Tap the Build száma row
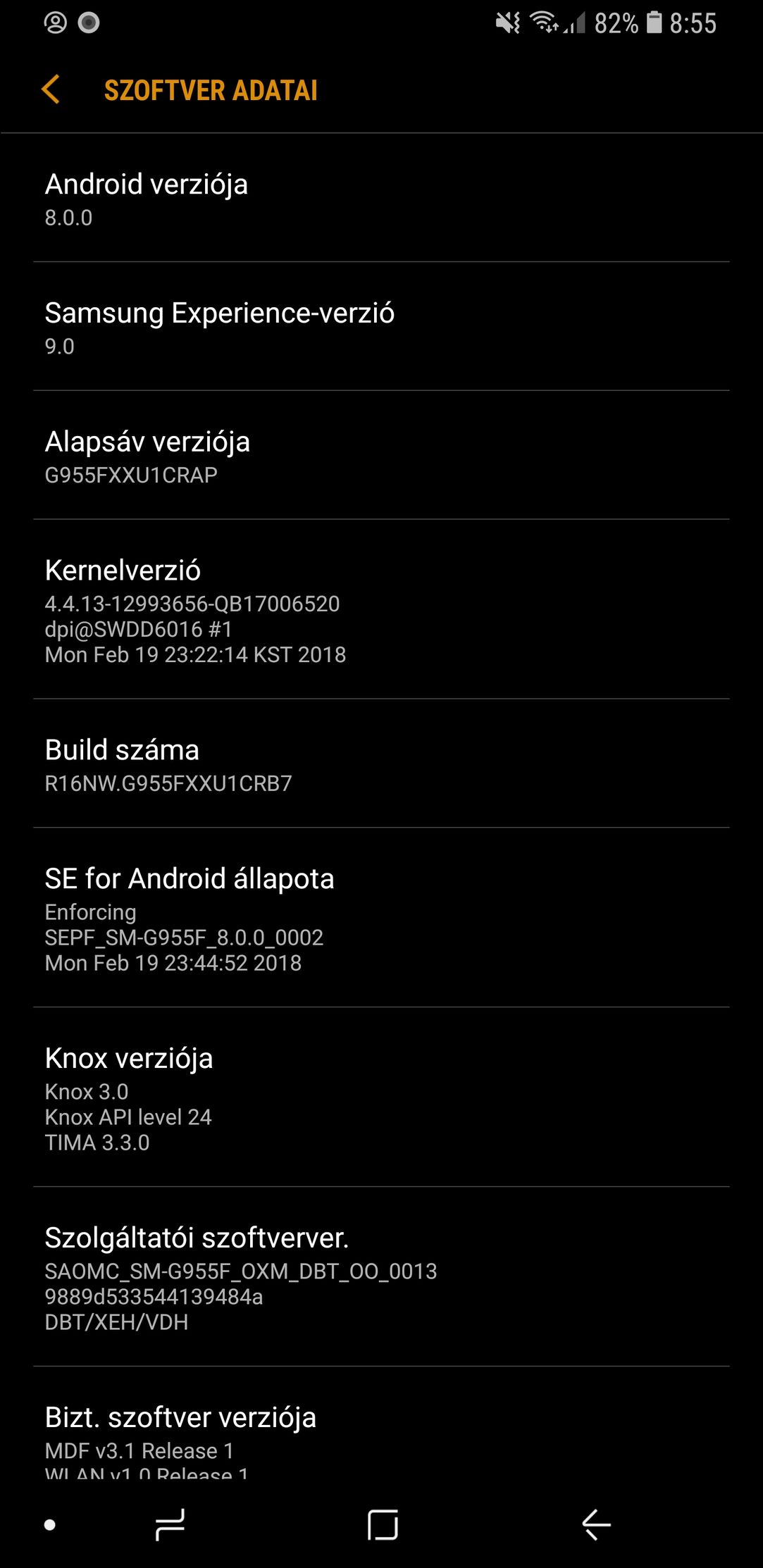The height and width of the screenshot is (1568, 763). click(x=381, y=764)
